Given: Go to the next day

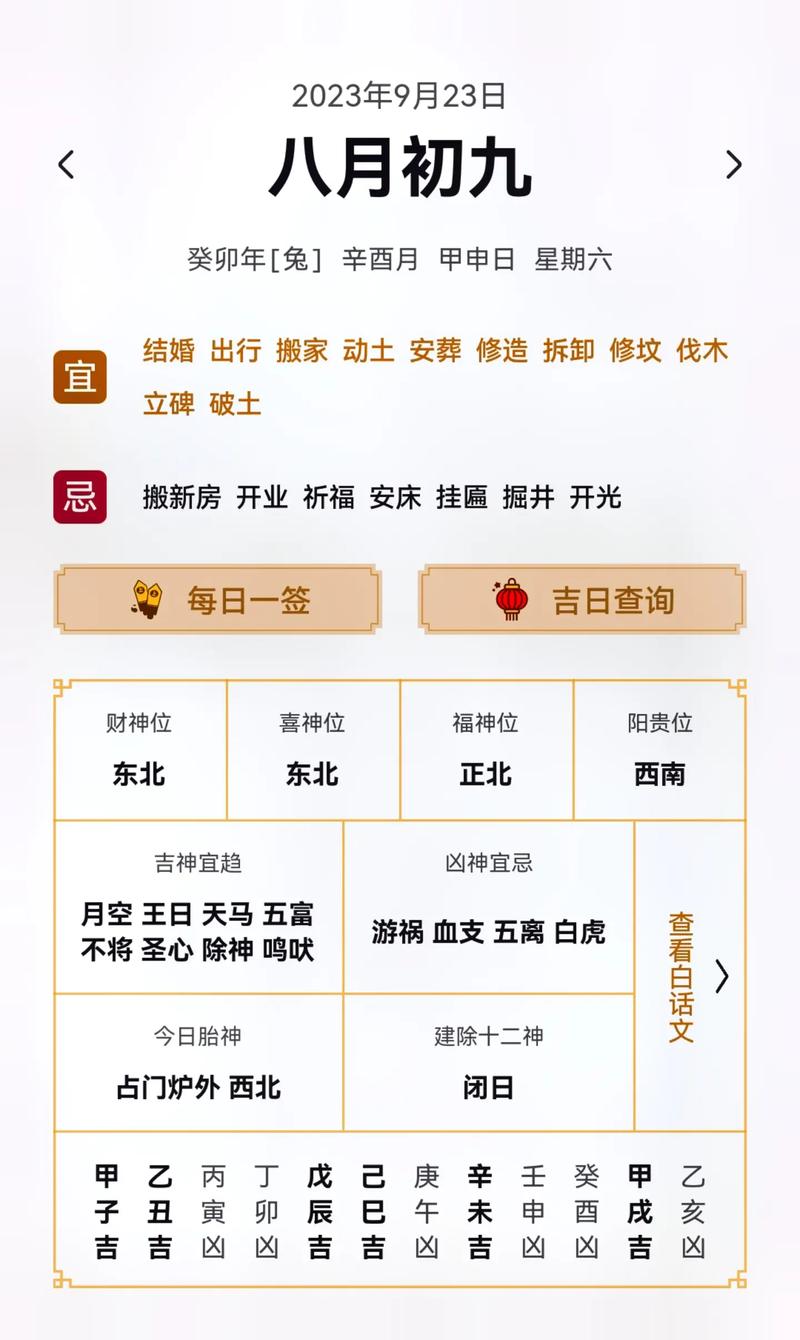Looking at the screenshot, I should (733, 165).
